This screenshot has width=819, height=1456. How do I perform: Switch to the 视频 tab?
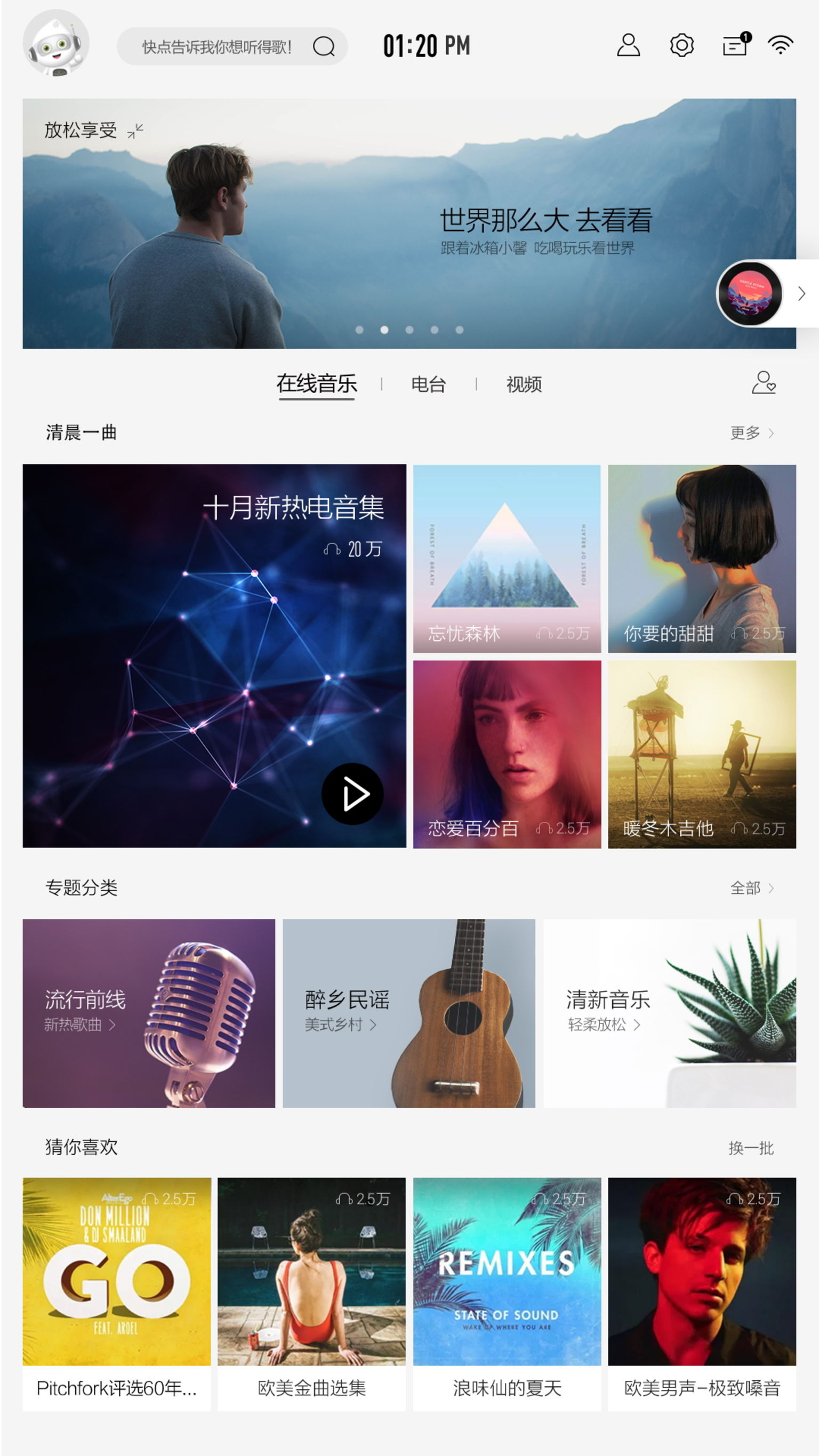525,385
